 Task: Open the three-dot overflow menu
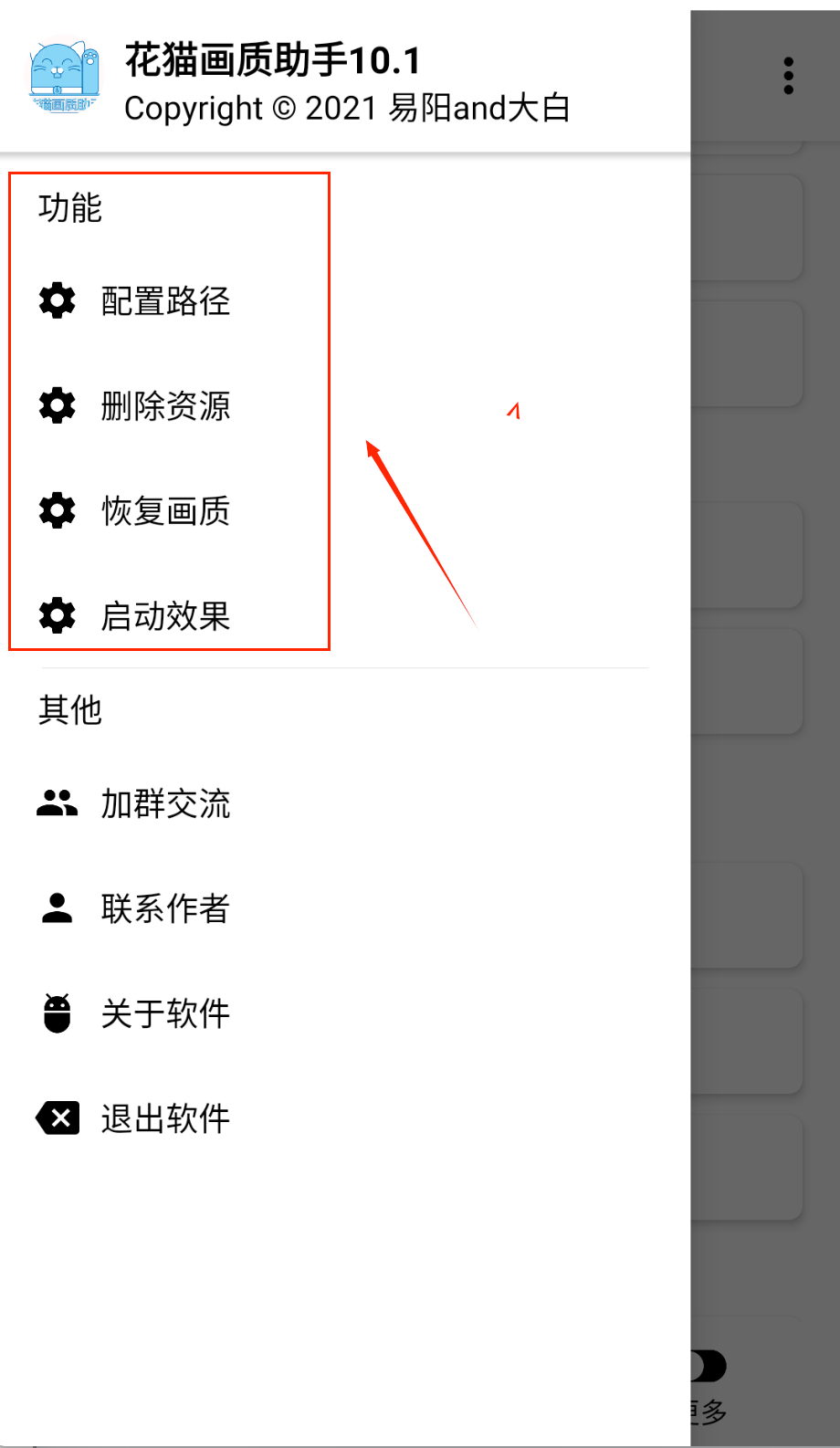point(789,76)
